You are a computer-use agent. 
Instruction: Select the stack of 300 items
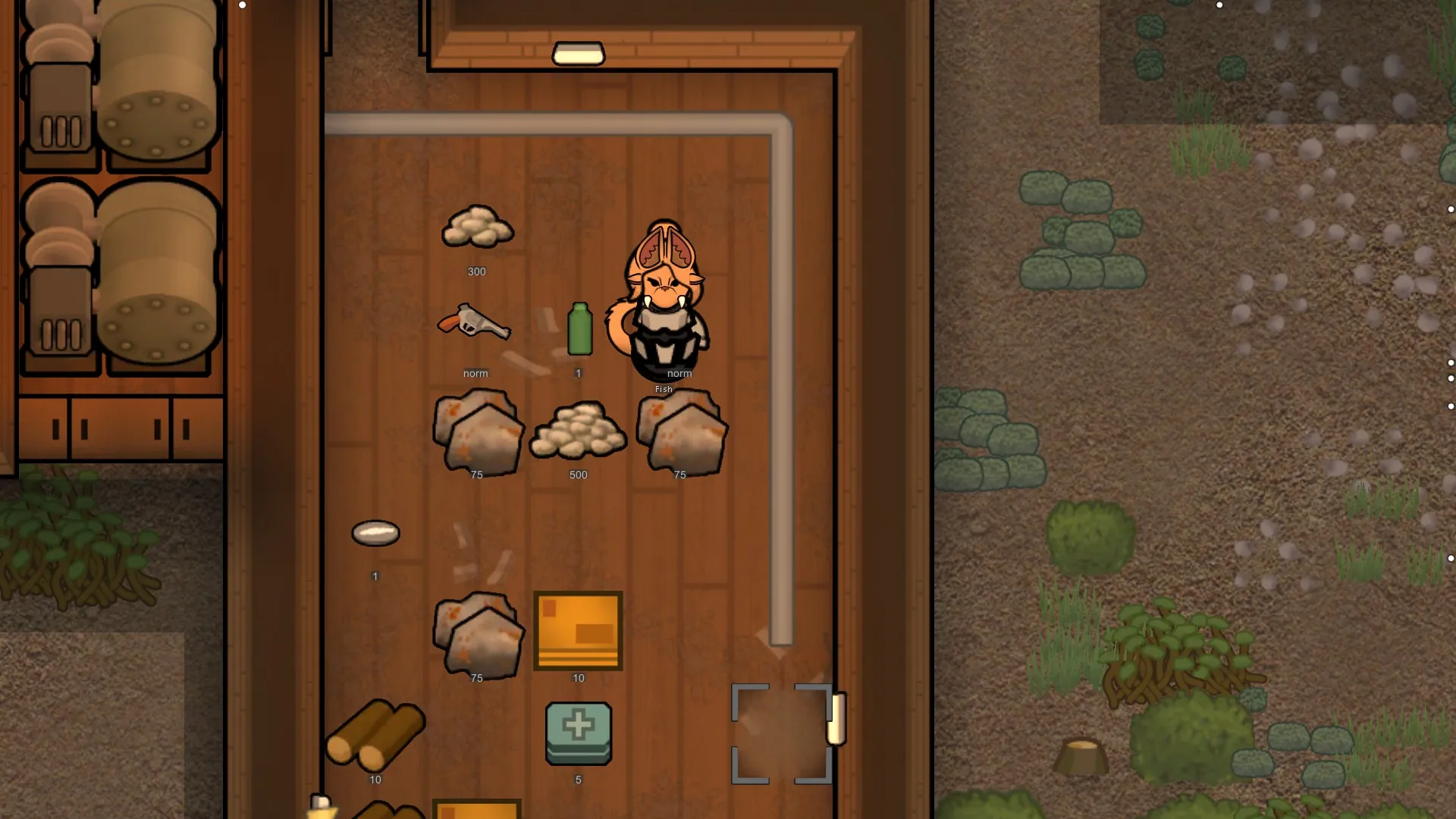point(478,227)
